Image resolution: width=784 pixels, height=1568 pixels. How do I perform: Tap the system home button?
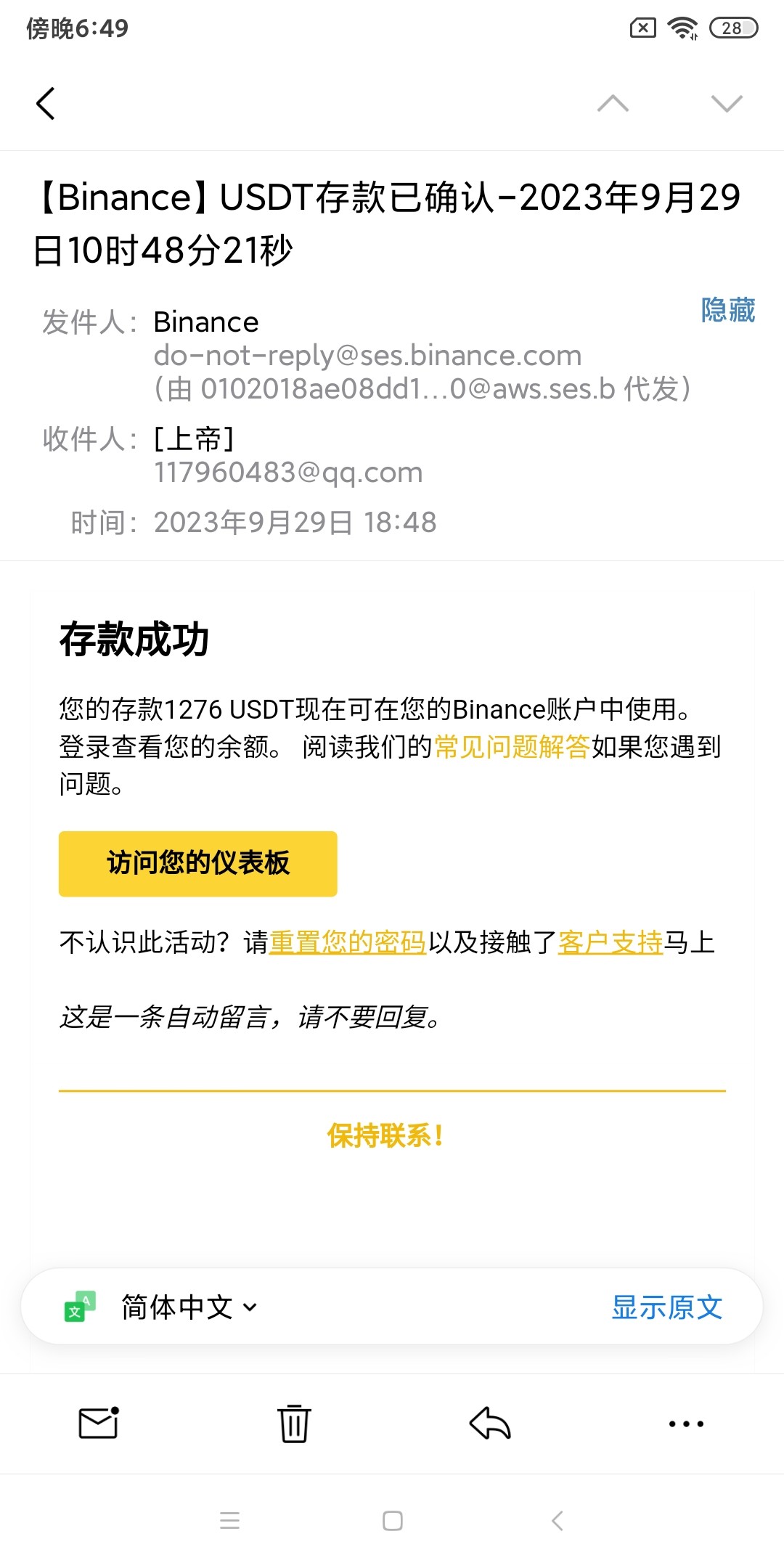392,1521
